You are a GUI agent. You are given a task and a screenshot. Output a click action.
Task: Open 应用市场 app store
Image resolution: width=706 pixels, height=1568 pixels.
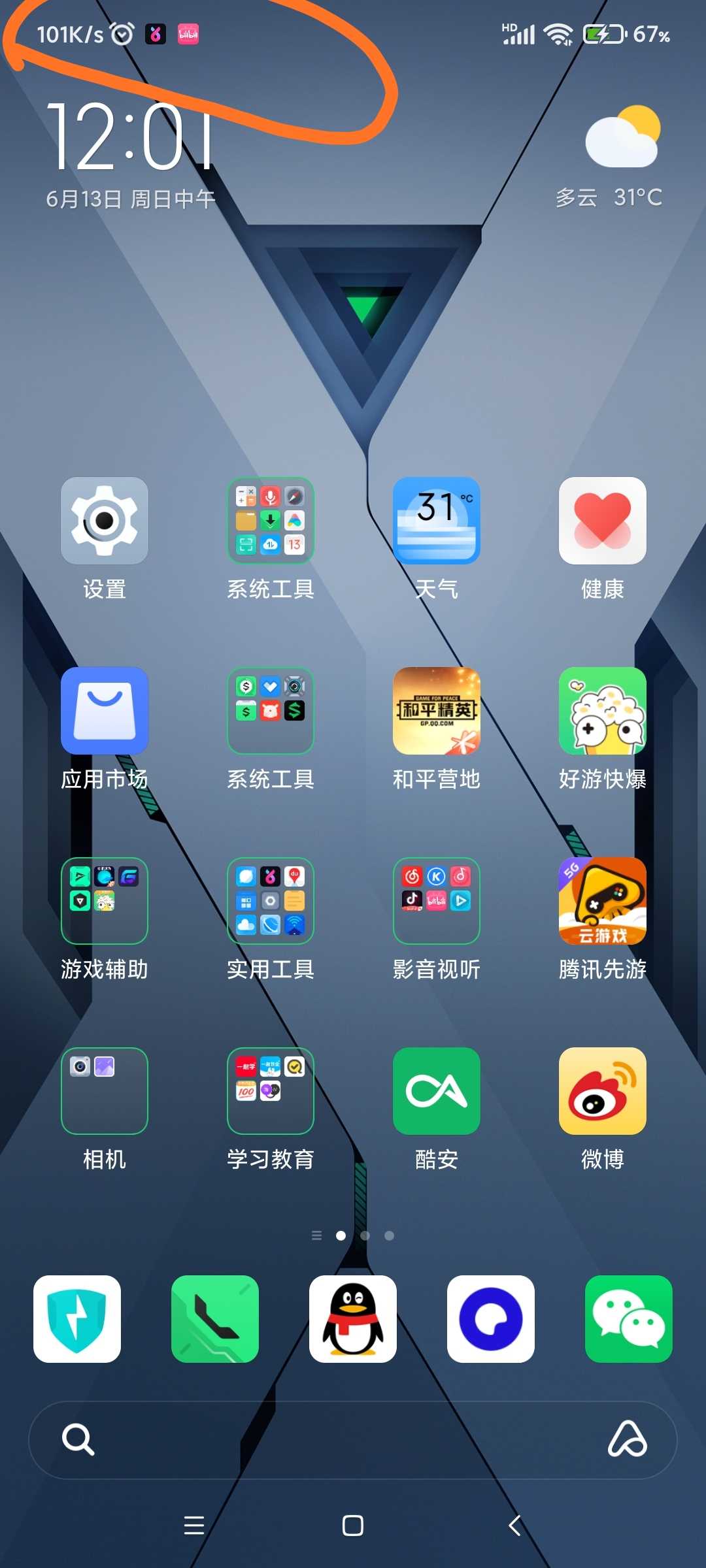(105, 711)
